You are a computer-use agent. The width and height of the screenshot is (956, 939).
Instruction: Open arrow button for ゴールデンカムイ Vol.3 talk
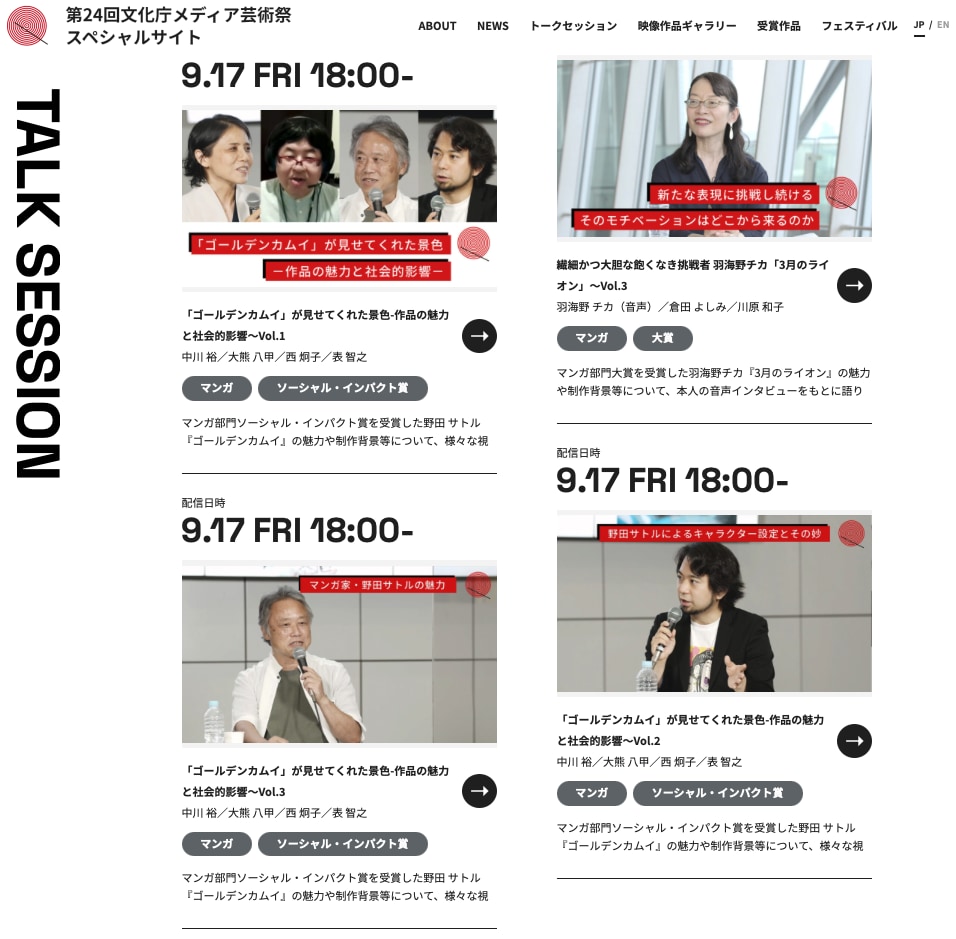tap(479, 791)
